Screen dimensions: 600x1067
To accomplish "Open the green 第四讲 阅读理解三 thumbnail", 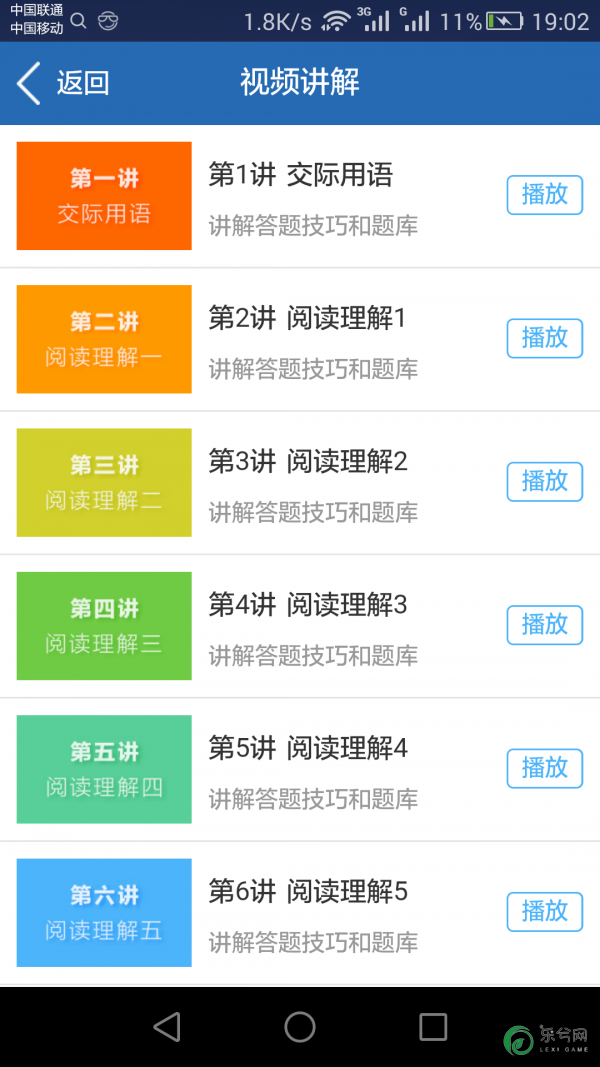I will click(x=104, y=626).
